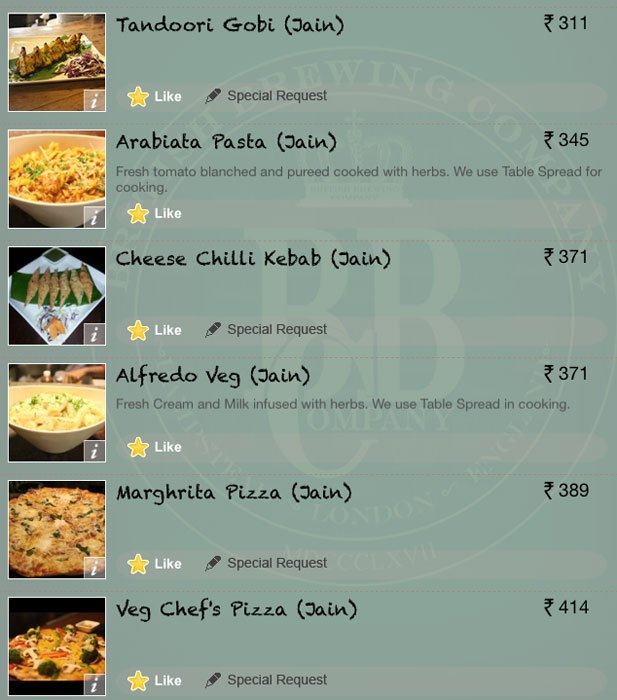
Task: Like the Cheese Chilli Kebab (Jain)
Action: (154, 330)
